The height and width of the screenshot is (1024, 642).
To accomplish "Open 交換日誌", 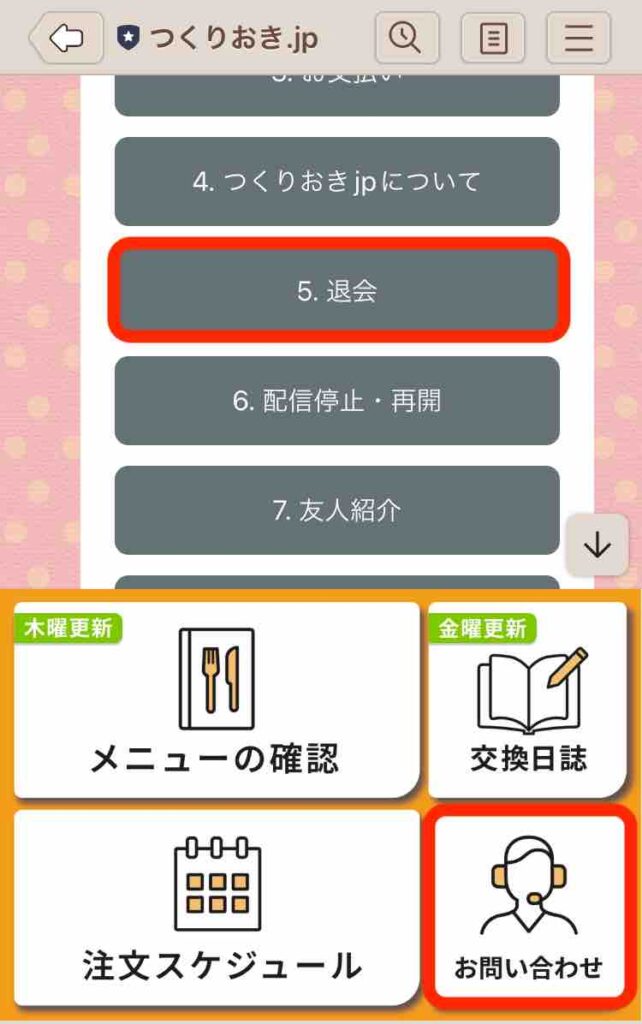I will 528,700.
